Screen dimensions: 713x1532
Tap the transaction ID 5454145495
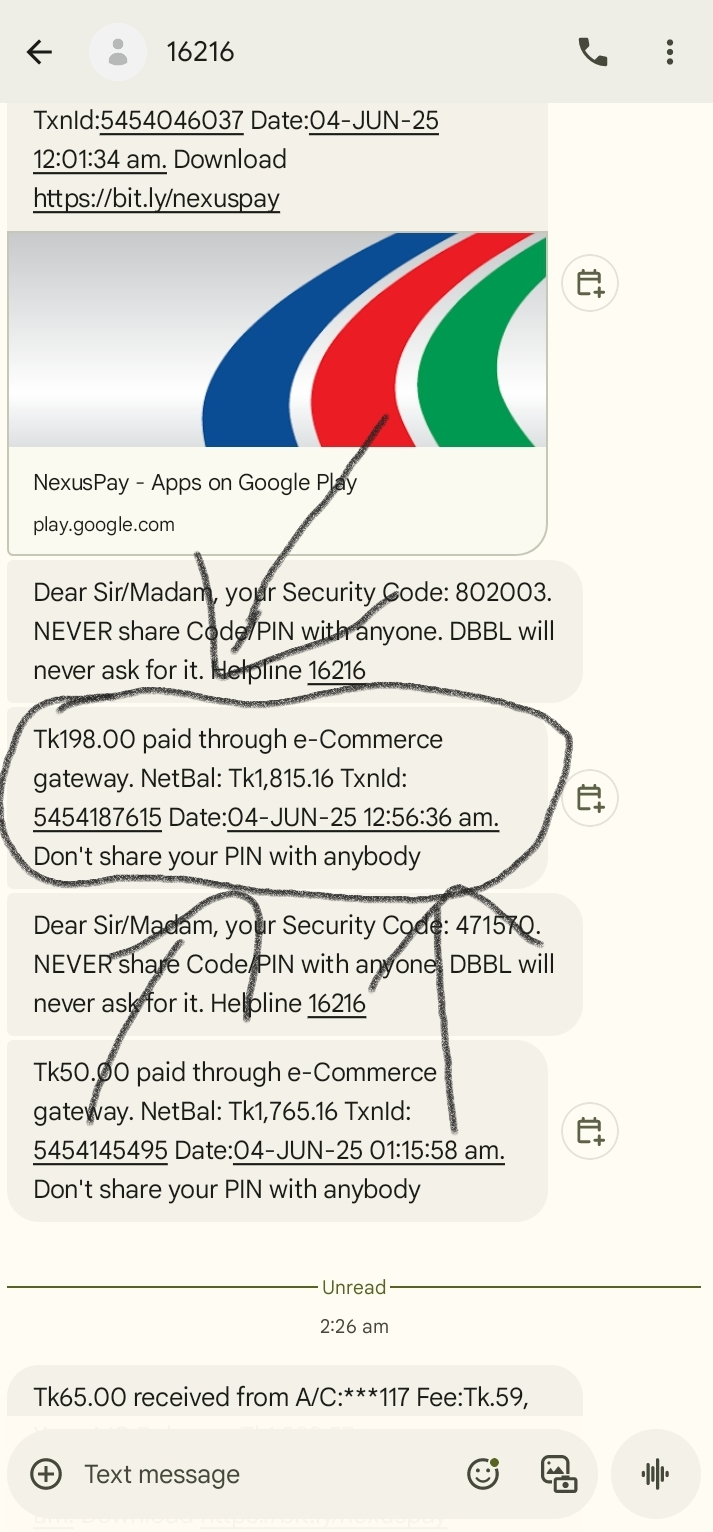coord(100,1151)
